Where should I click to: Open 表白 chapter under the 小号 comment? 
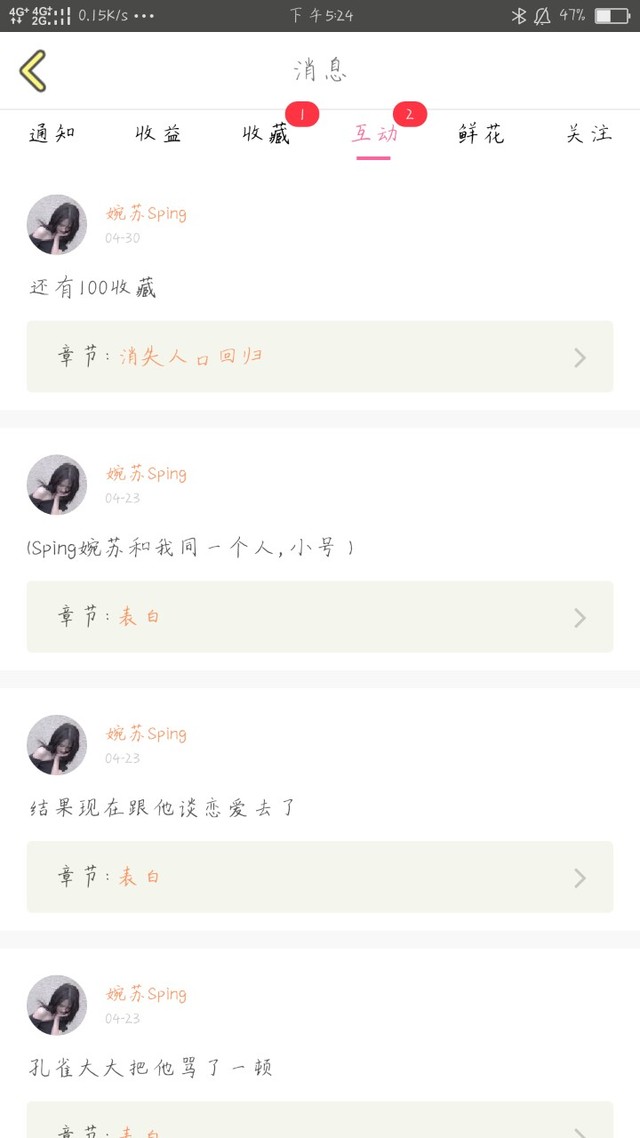(x=320, y=617)
